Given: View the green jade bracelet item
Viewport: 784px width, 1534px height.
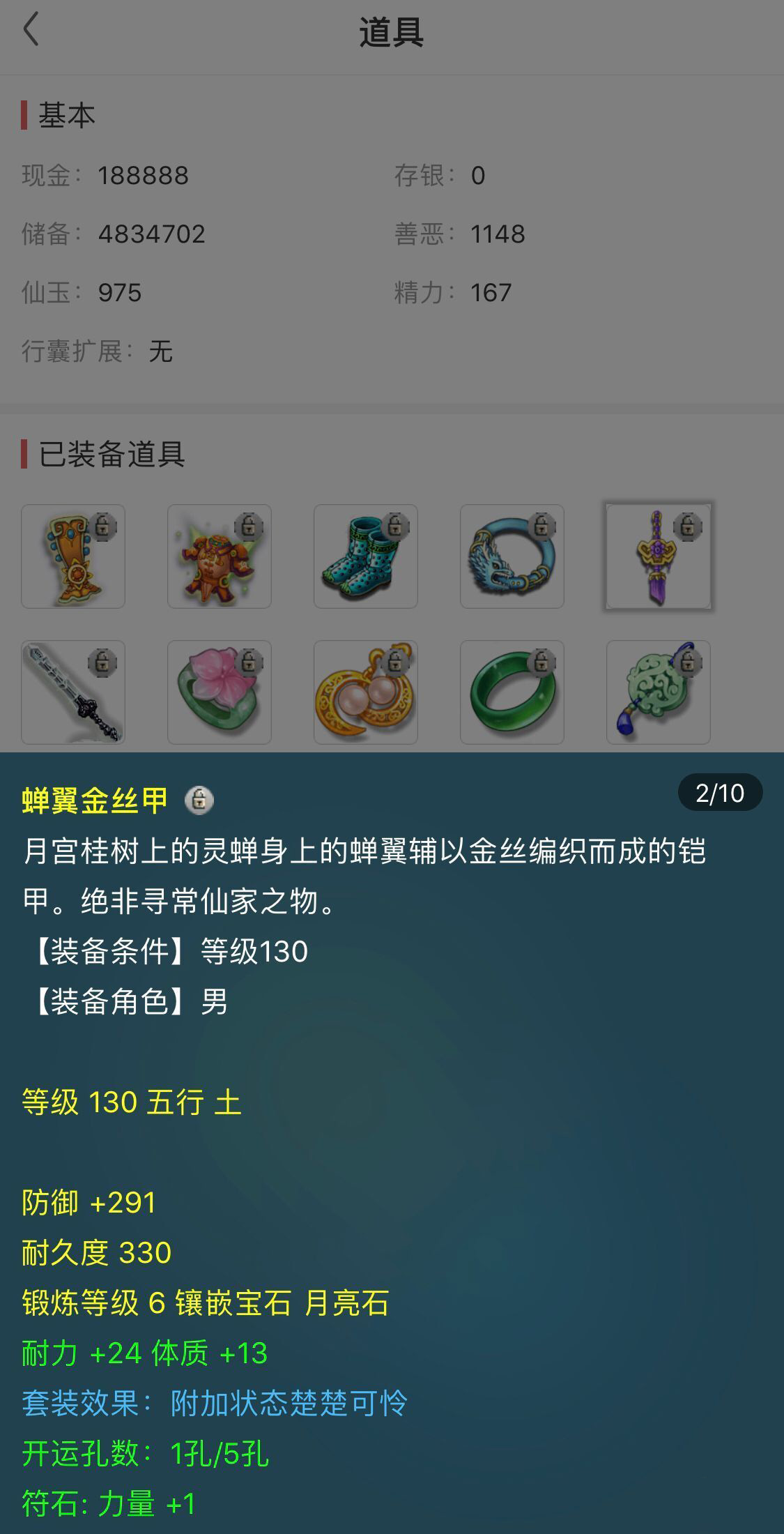Looking at the screenshot, I should tap(512, 692).
